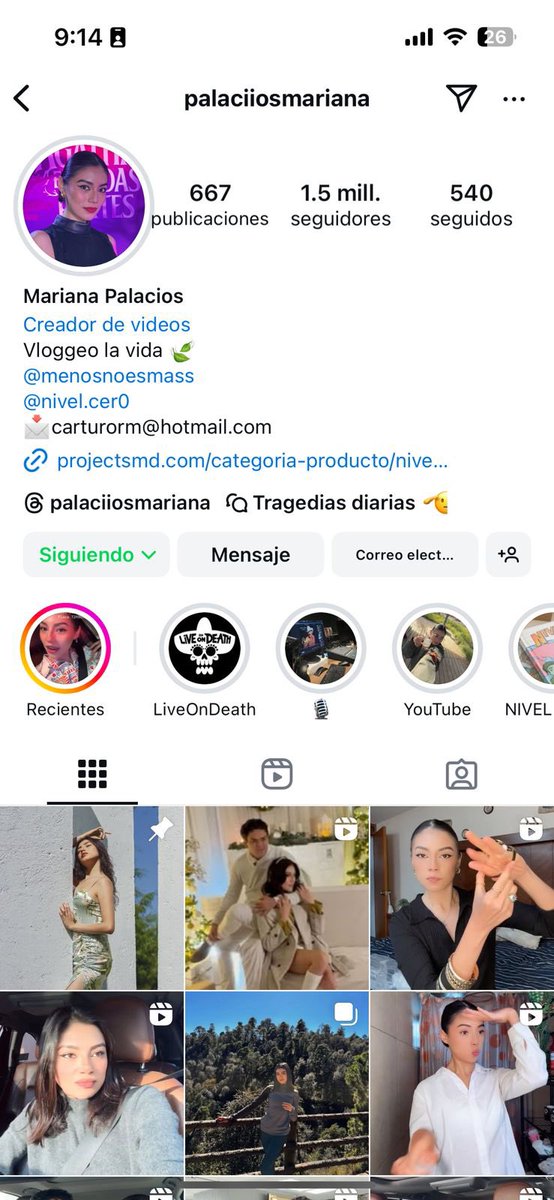
Task: Open the 540 seguidos list
Action: (471, 205)
